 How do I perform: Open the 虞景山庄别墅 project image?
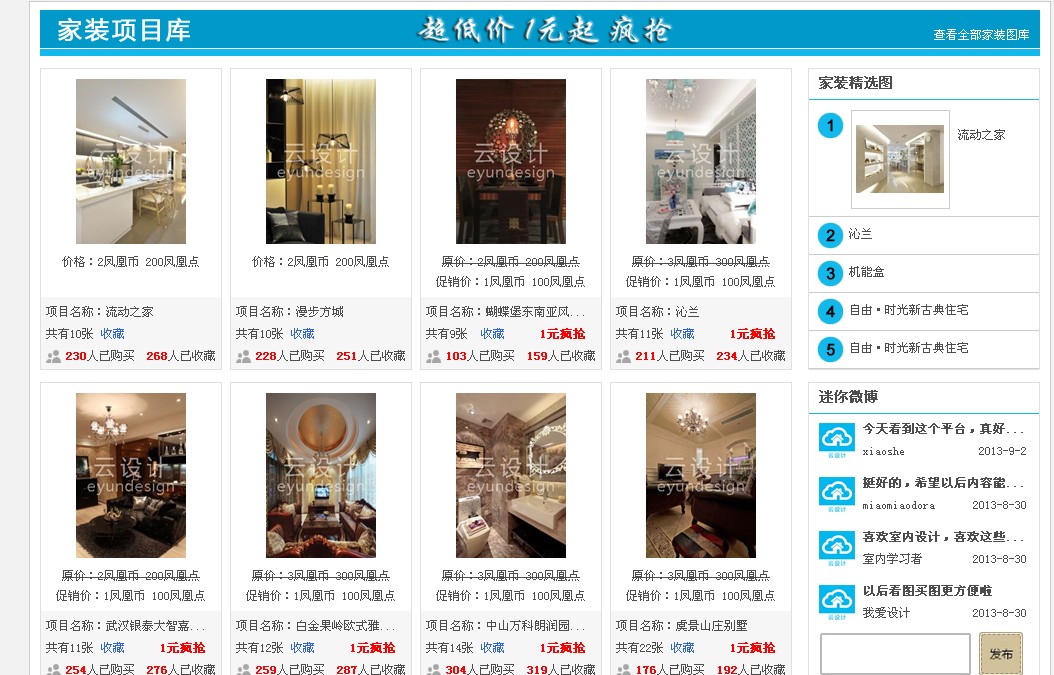(x=701, y=475)
